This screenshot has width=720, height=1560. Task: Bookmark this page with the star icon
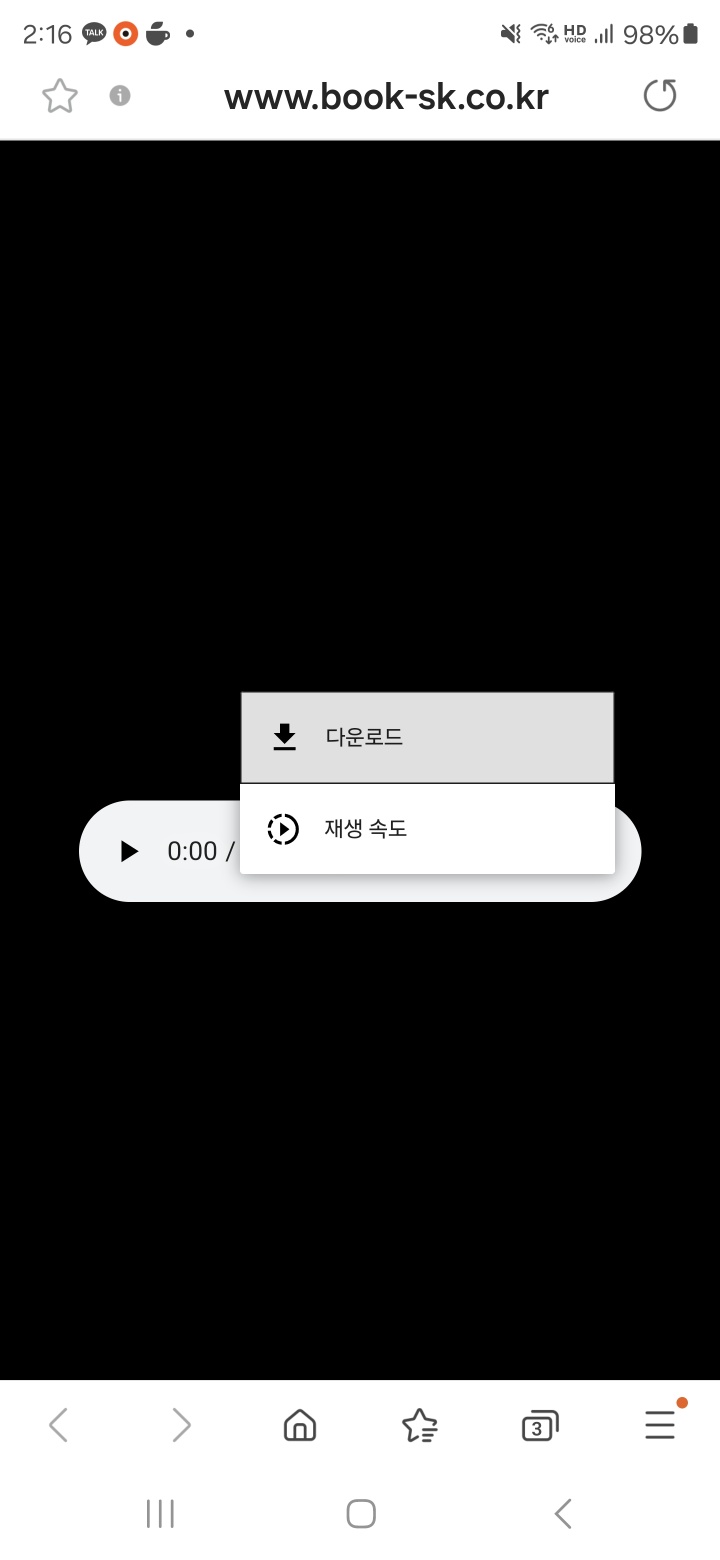(60, 96)
